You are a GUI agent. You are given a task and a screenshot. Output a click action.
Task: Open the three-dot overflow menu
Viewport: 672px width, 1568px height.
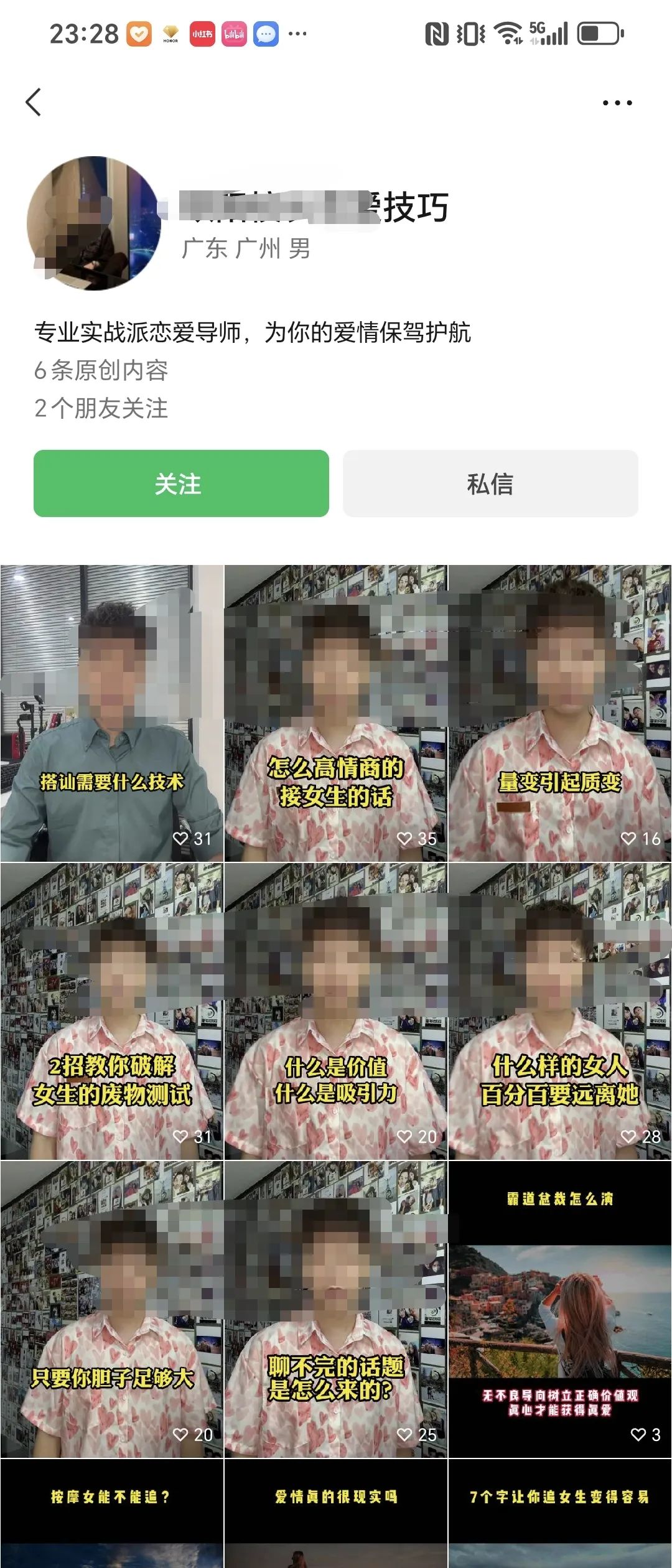[x=617, y=103]
